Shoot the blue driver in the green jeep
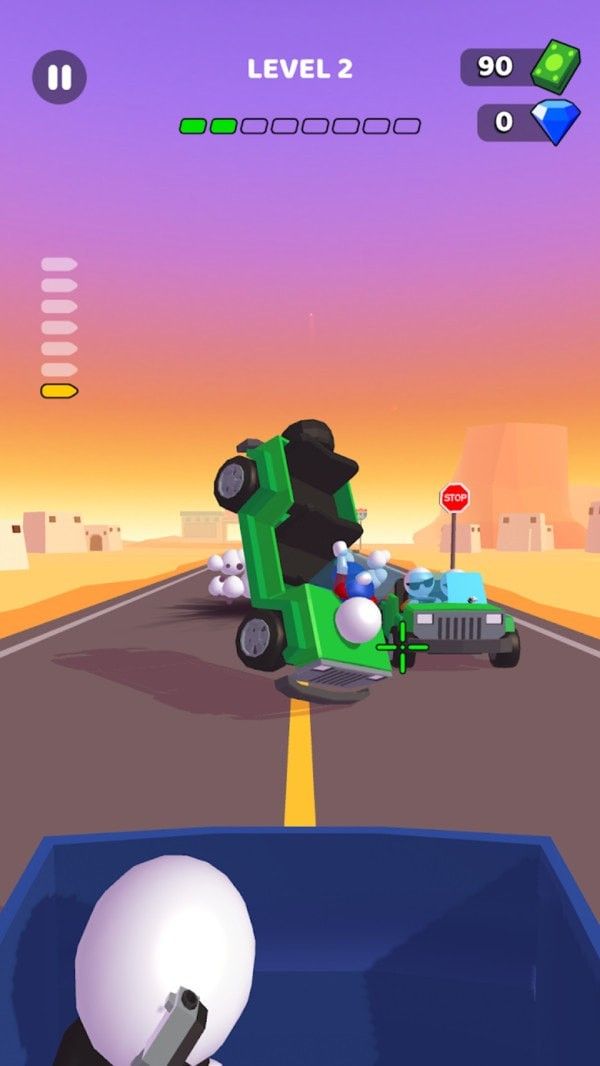 (420, 586)
